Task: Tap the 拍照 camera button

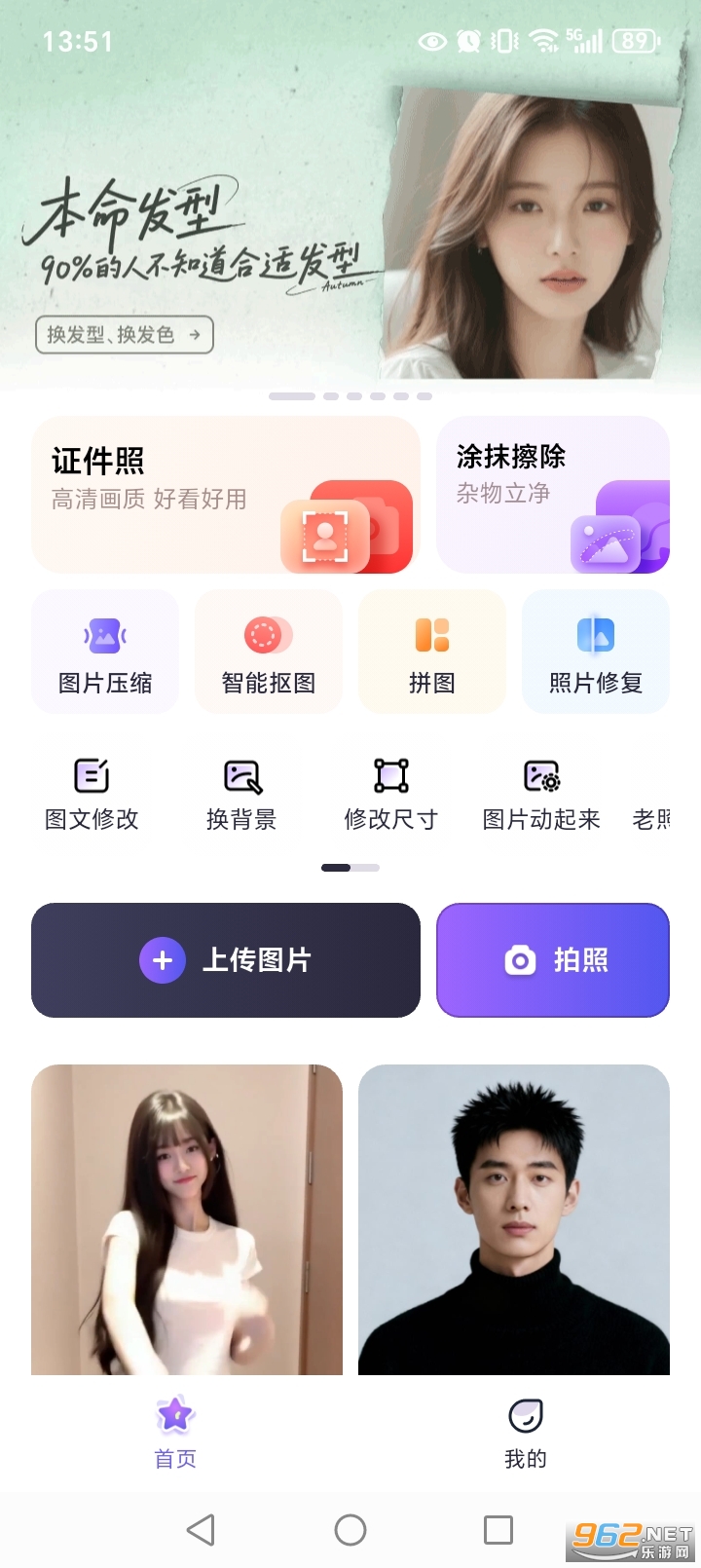Action: click(x=552, y=960)
